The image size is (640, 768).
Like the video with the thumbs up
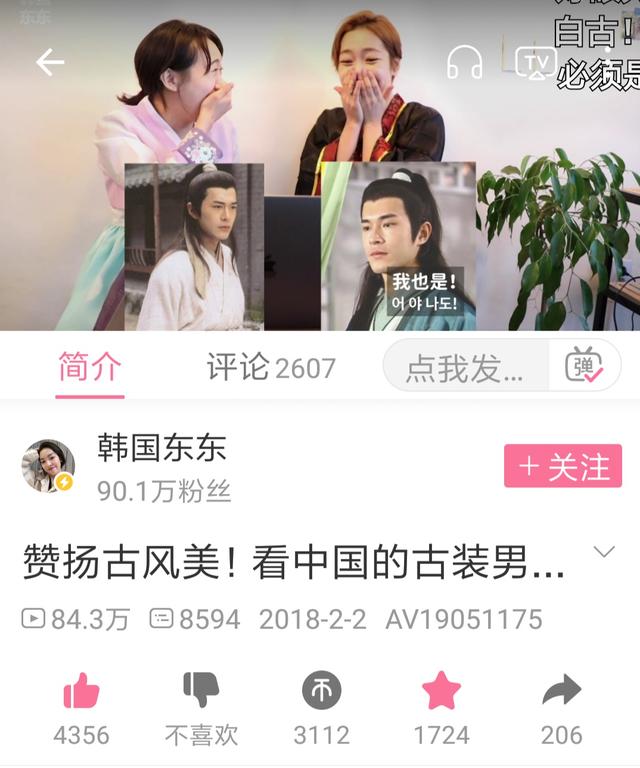[82, 692]
